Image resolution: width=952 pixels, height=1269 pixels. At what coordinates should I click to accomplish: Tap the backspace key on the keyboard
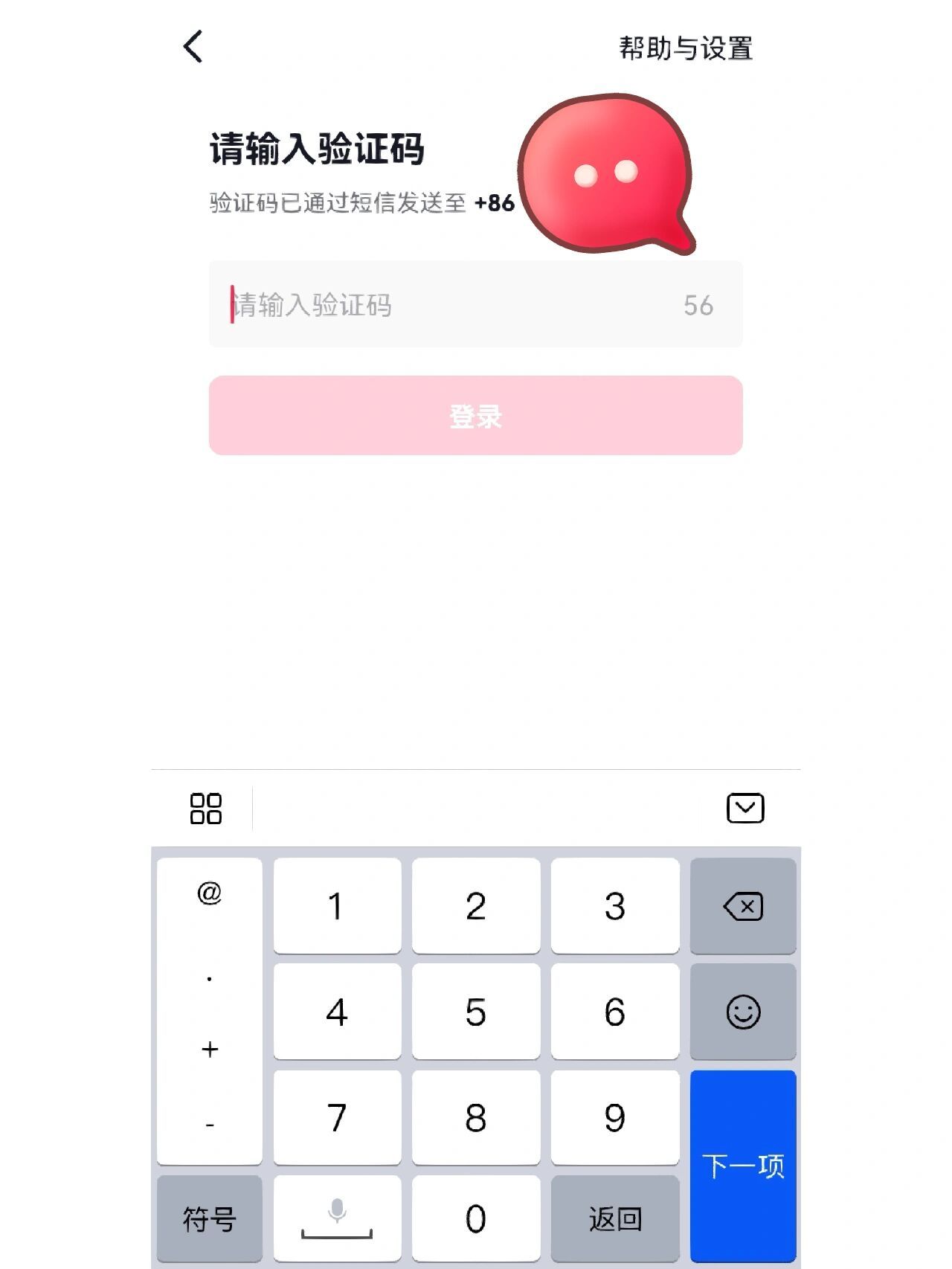coord(744,905)
